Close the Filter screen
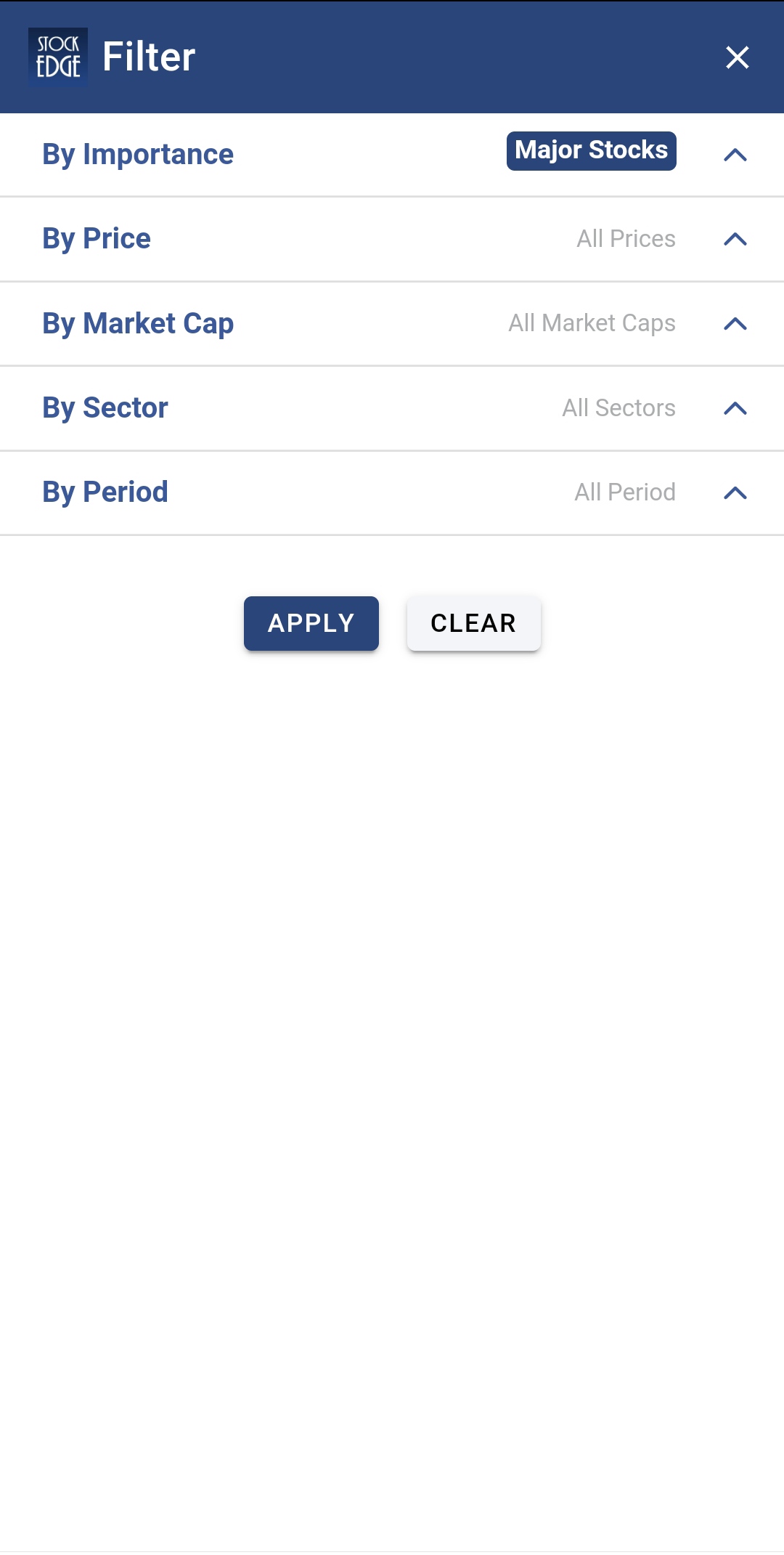Screen dimensions: 784x1555 pos(737,57)
